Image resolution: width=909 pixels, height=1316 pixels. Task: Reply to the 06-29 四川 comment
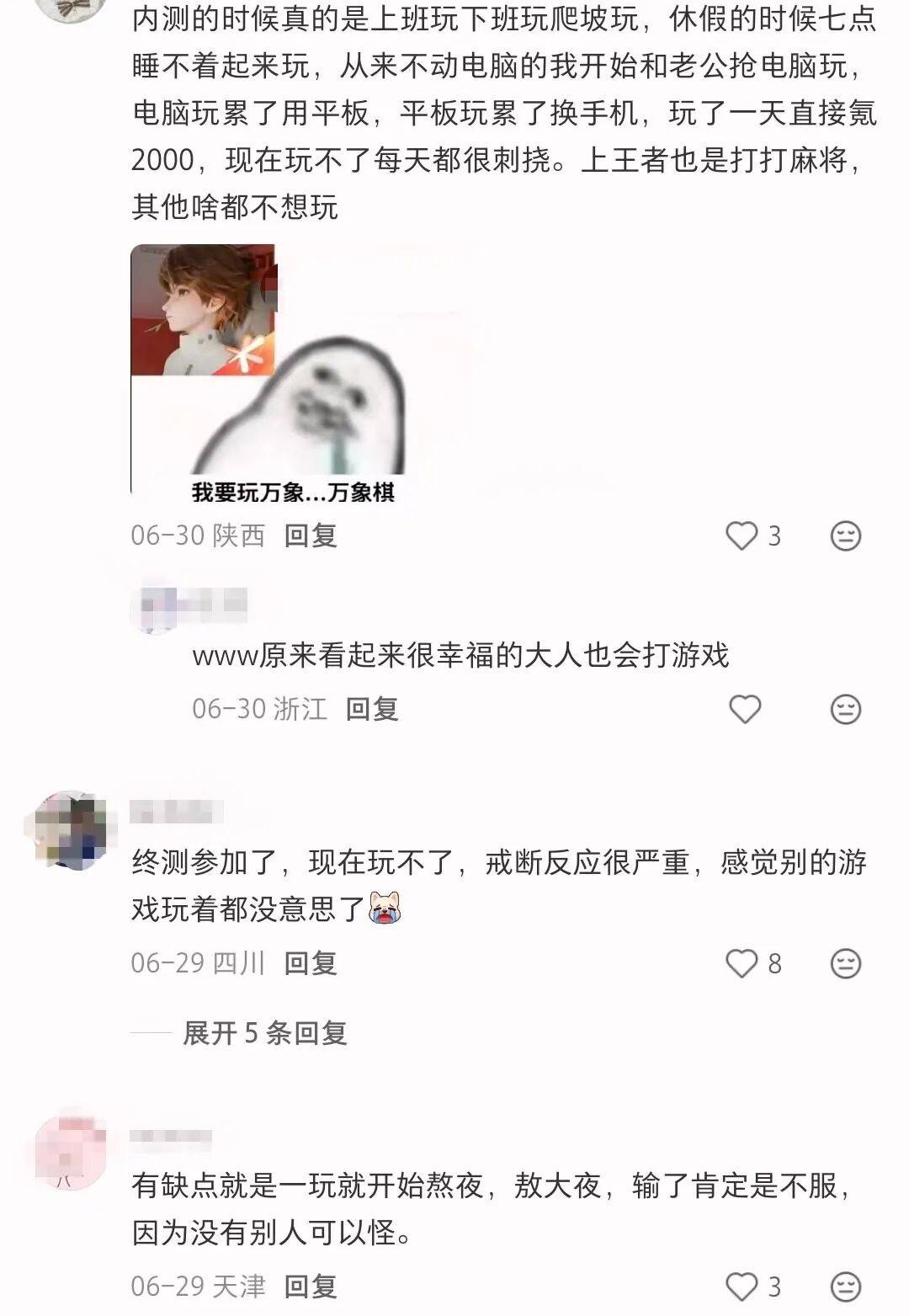pyautogui.click(x=311, y=963)
